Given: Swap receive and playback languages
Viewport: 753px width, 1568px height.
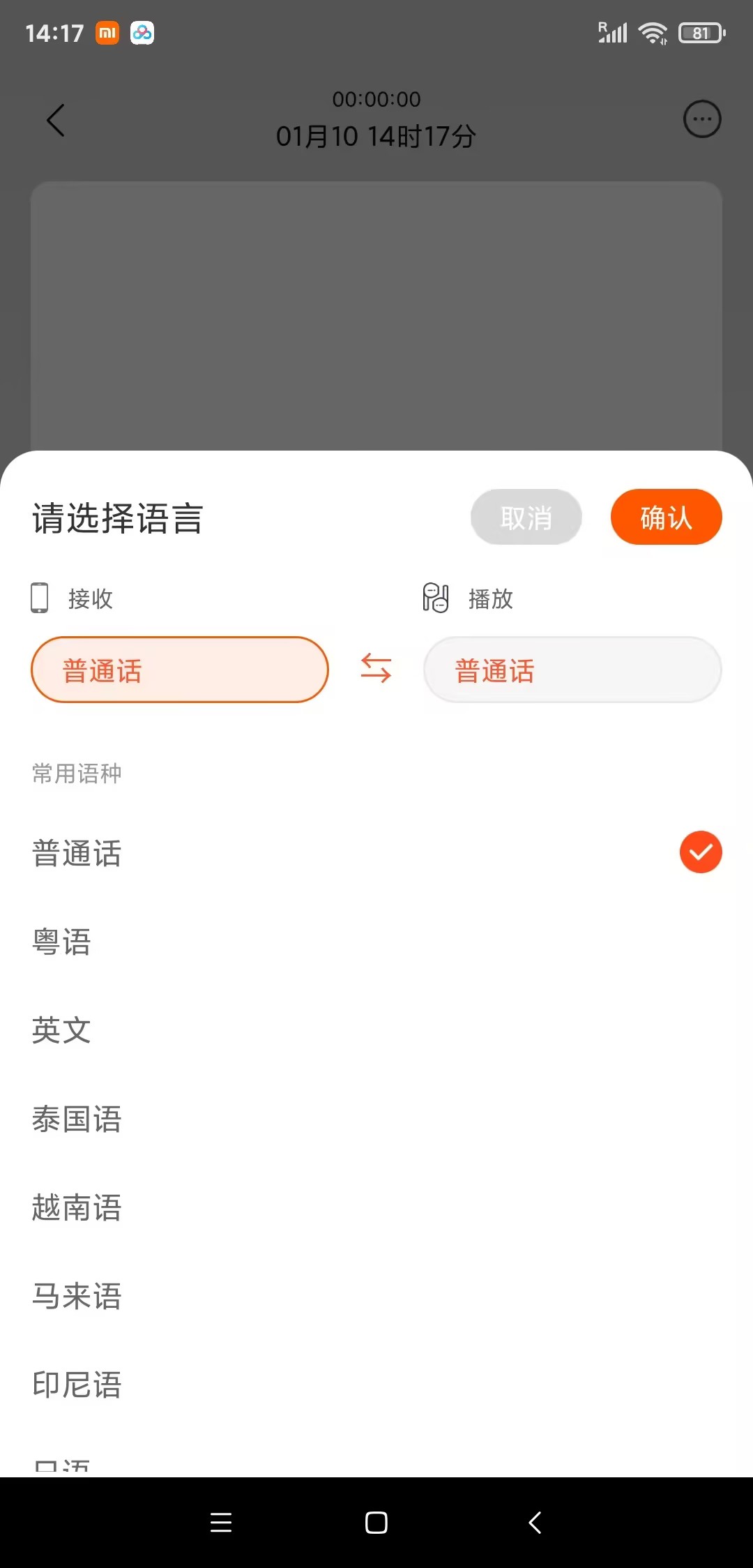Looking at the screenshot, I should click(376, 668).
